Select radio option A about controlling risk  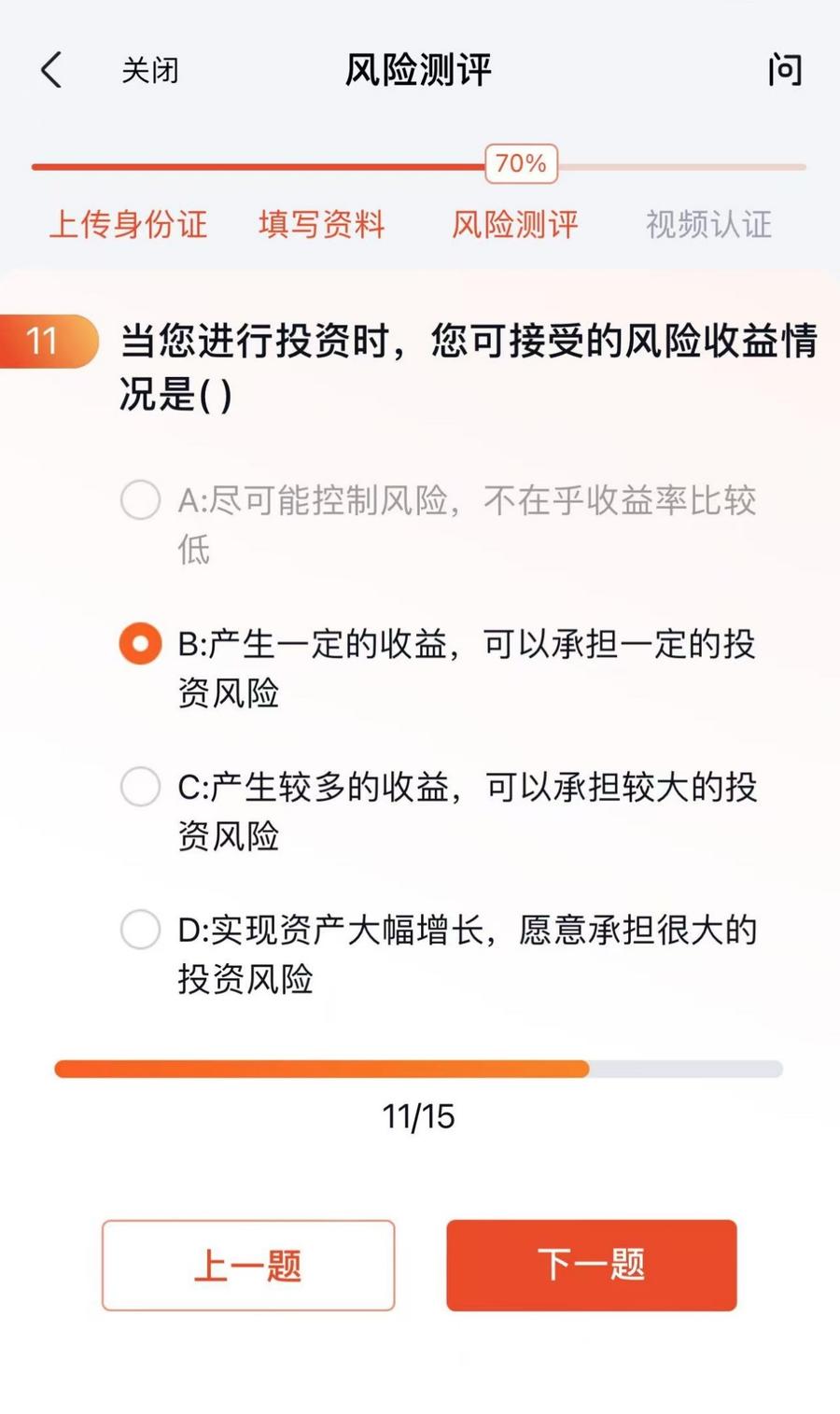pos(140,500)
